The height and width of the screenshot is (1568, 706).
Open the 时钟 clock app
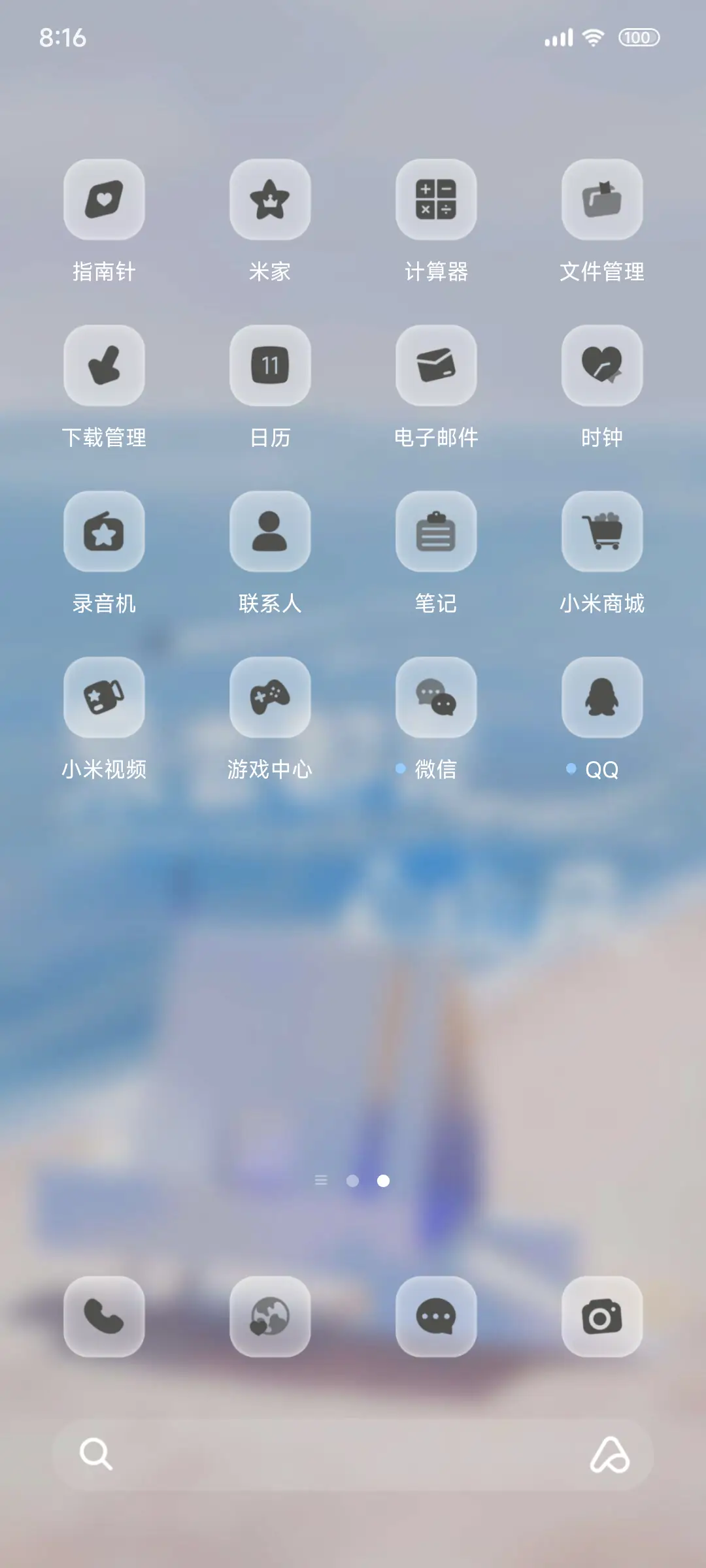click(x=601, y=367)
